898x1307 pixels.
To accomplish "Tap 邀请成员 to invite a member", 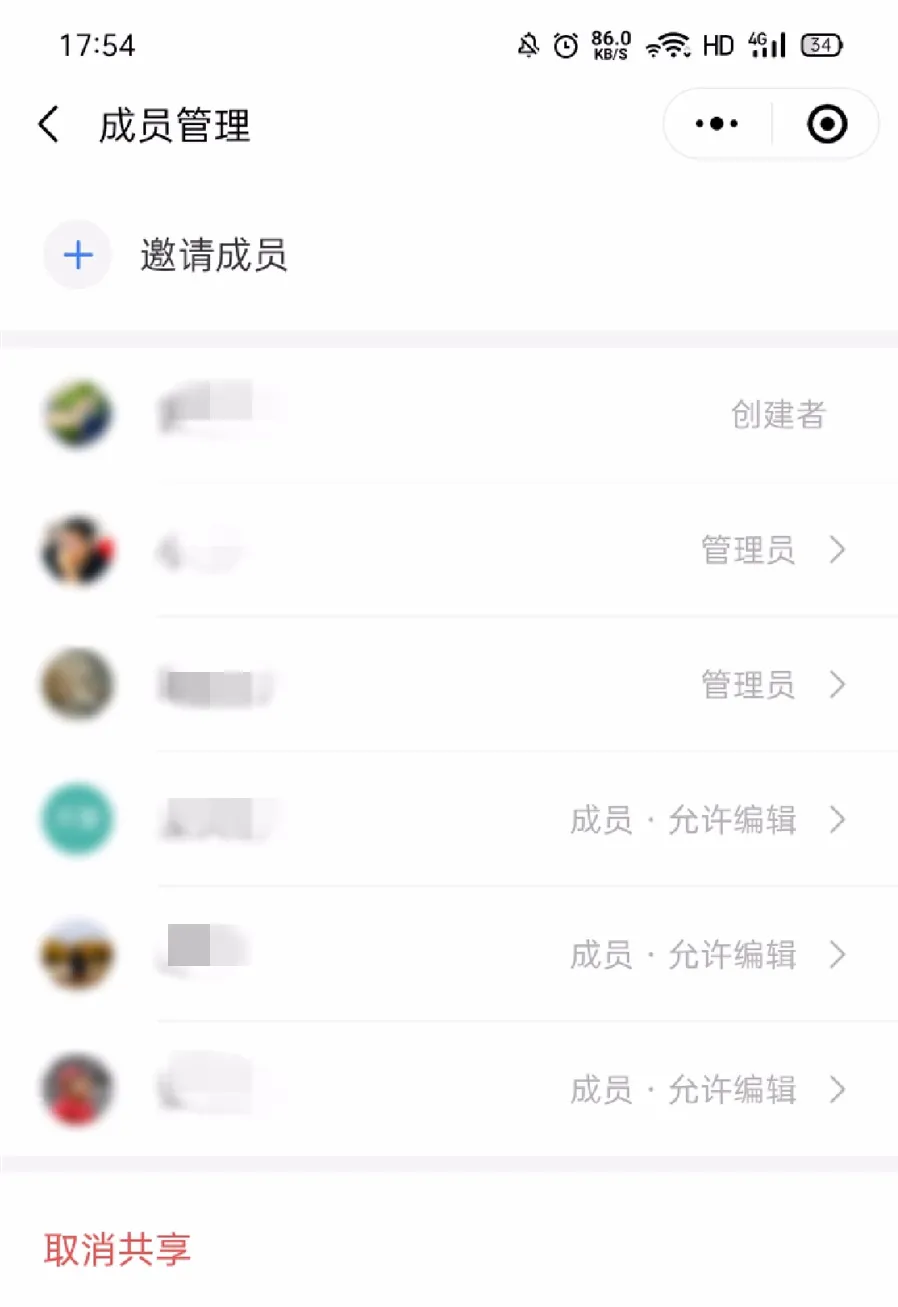I will pyautogui.click(x=213, y=256).
